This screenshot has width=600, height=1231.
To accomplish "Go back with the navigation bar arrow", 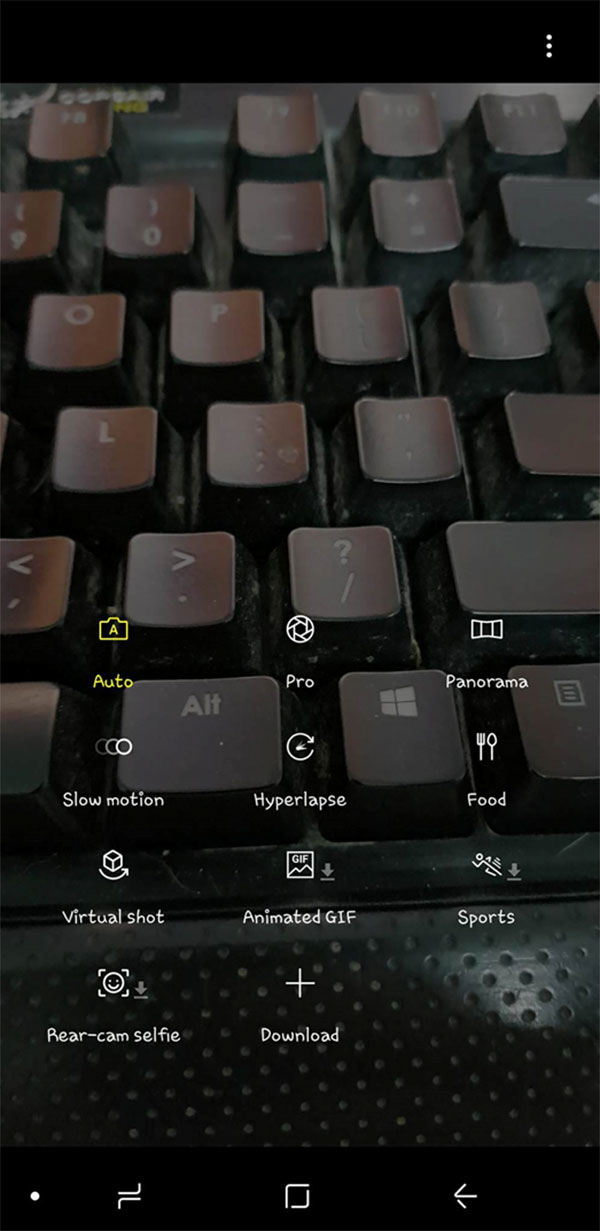I will 464,1195.
